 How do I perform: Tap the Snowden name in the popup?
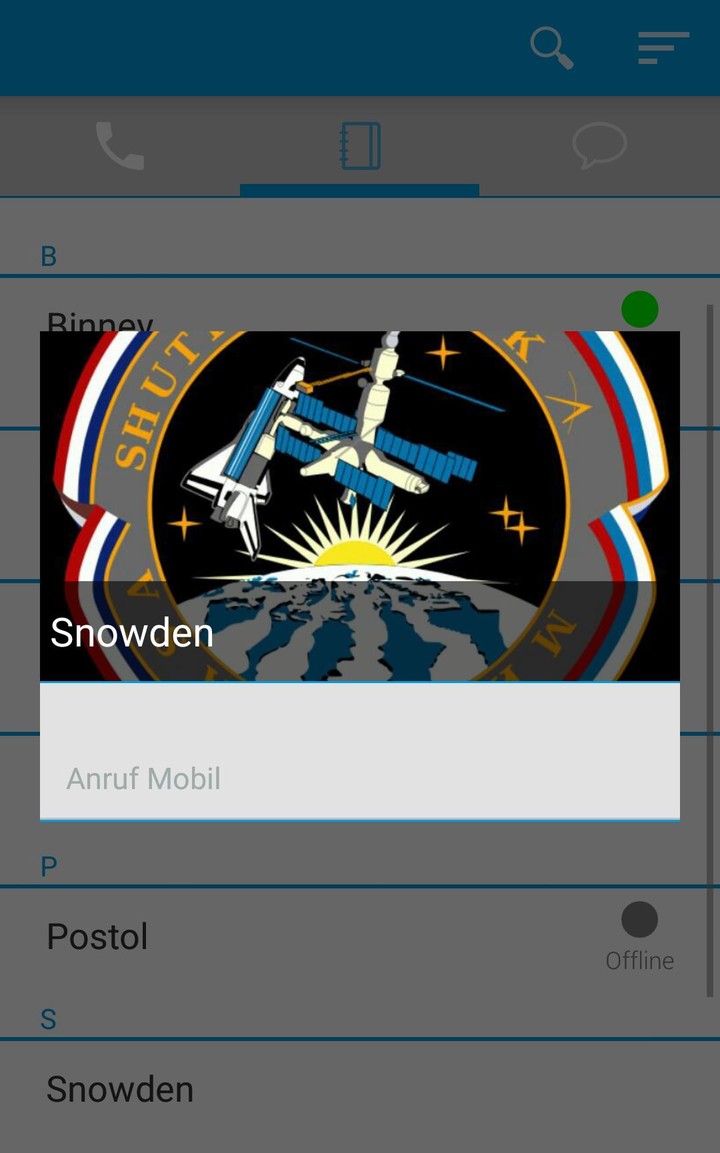131,632
